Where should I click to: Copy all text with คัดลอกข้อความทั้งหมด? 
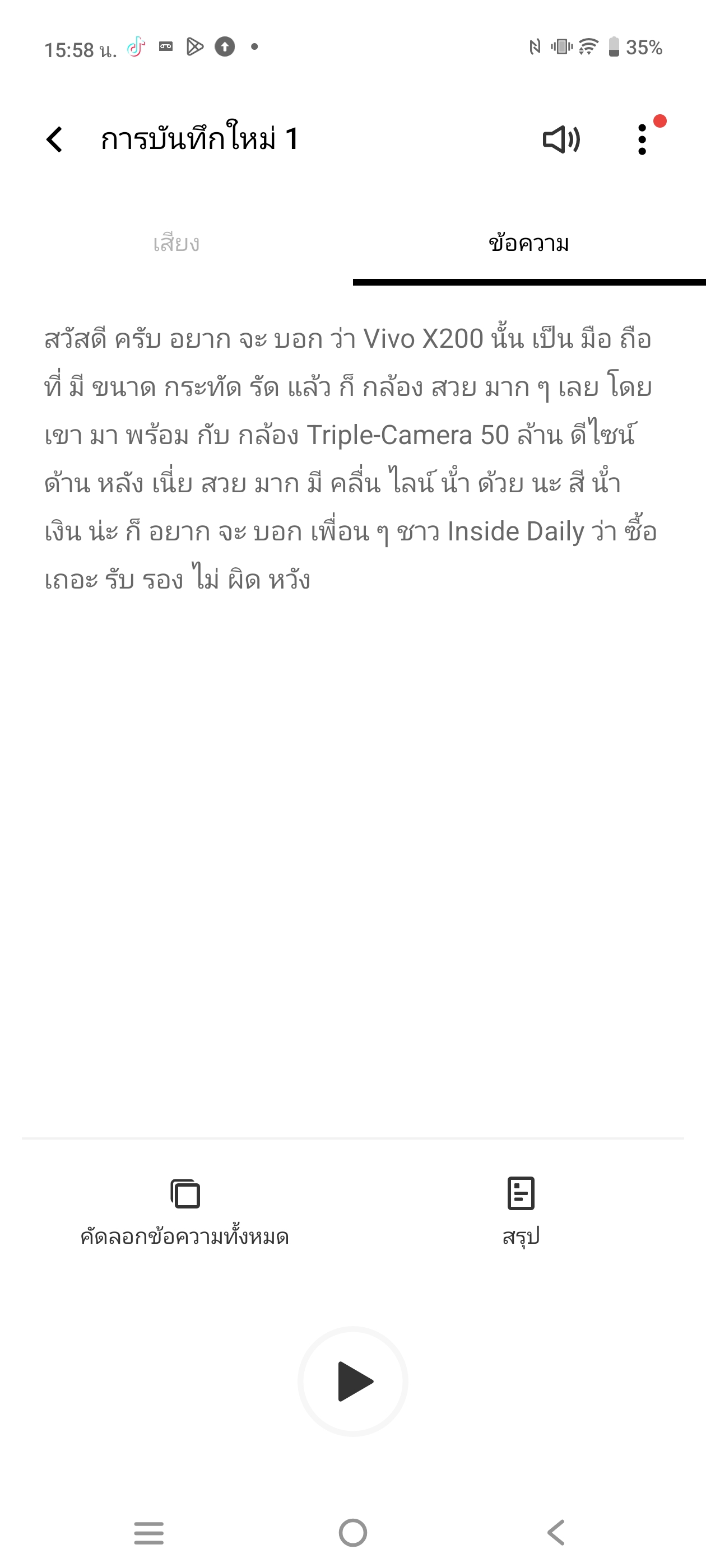click(x=184, y=1211)
